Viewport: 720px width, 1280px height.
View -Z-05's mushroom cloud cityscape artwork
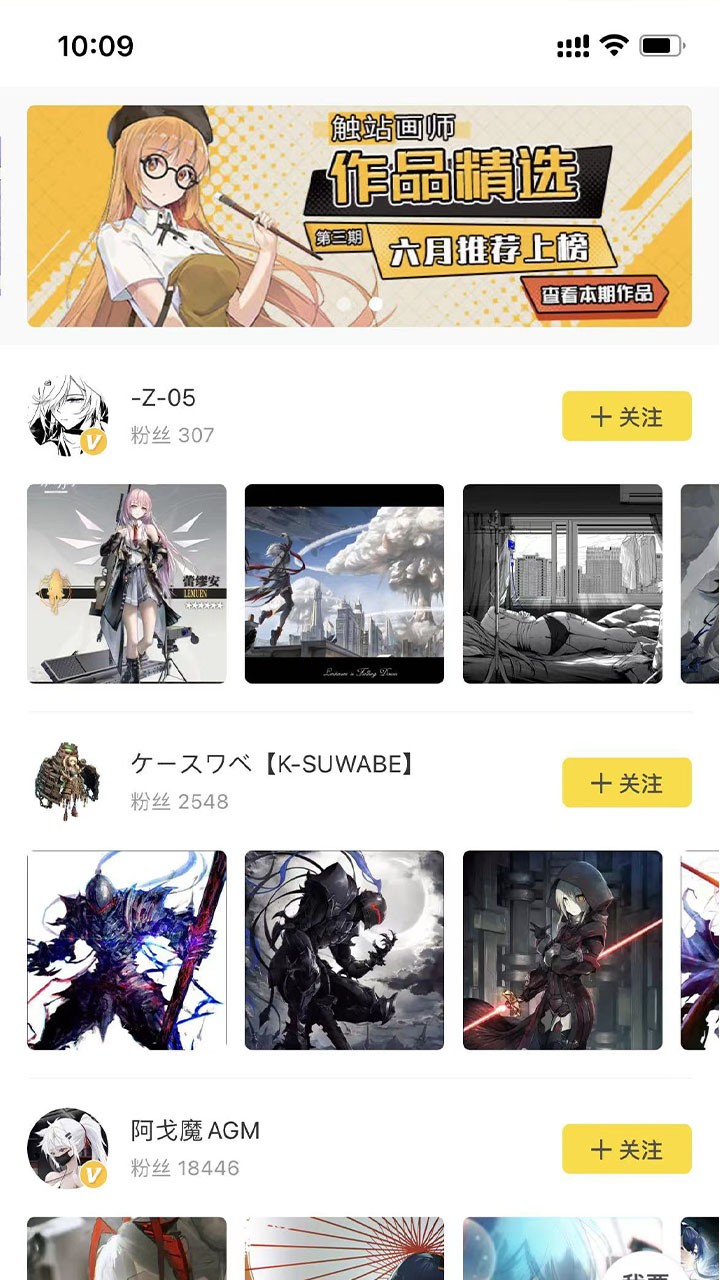pos(344,583)
